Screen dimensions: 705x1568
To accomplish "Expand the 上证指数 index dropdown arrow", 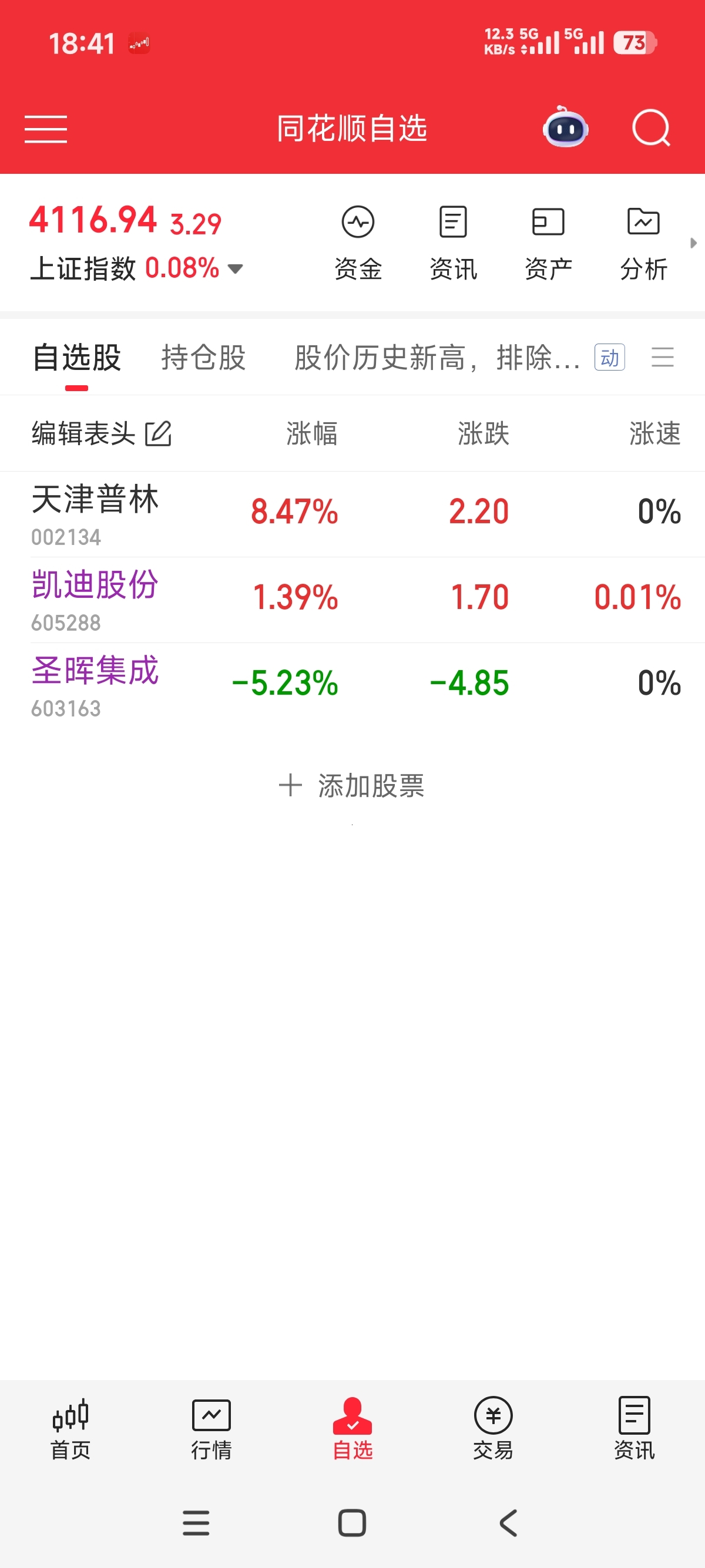I will point(236,268).
